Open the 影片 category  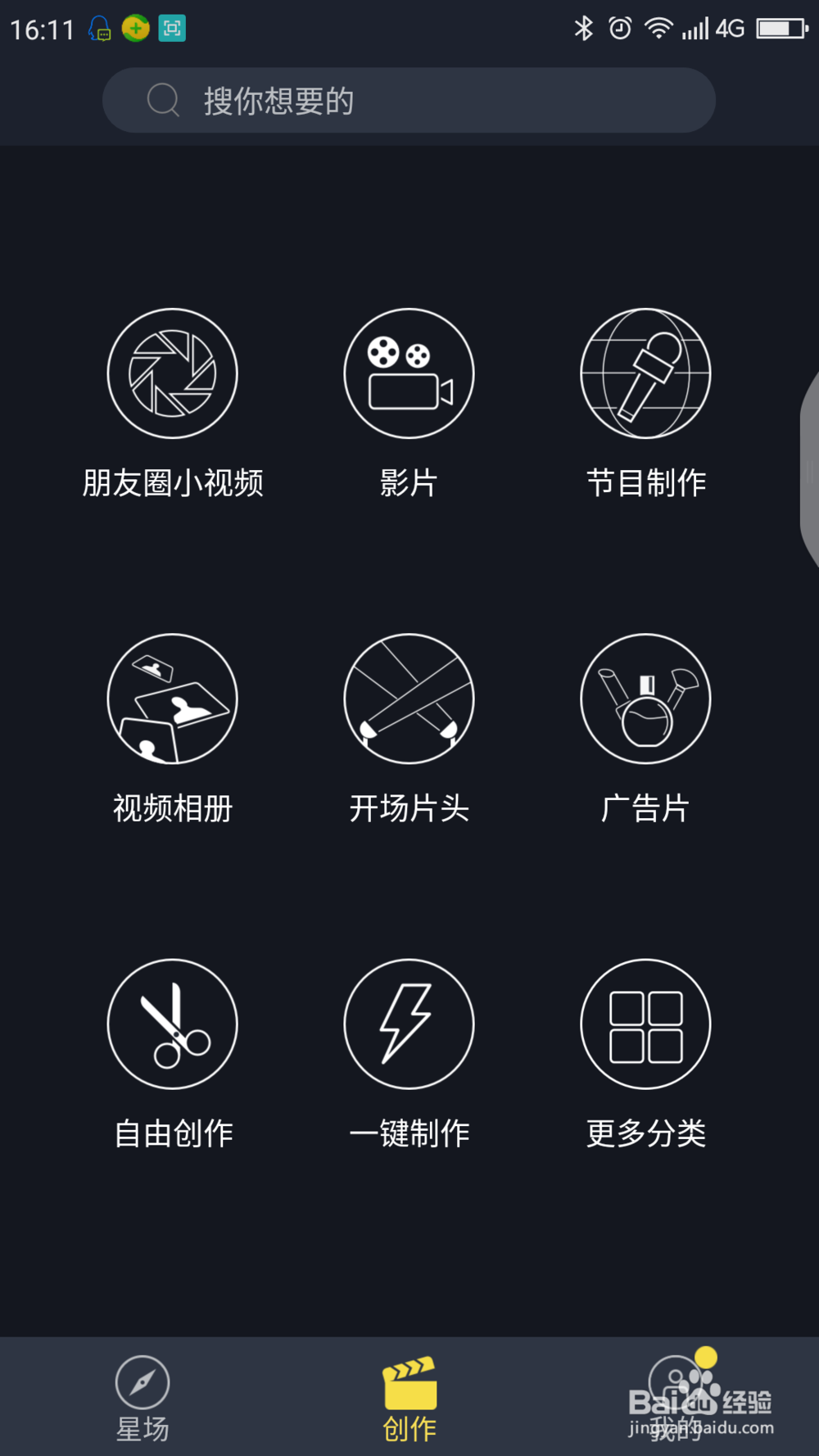point(409,404)
